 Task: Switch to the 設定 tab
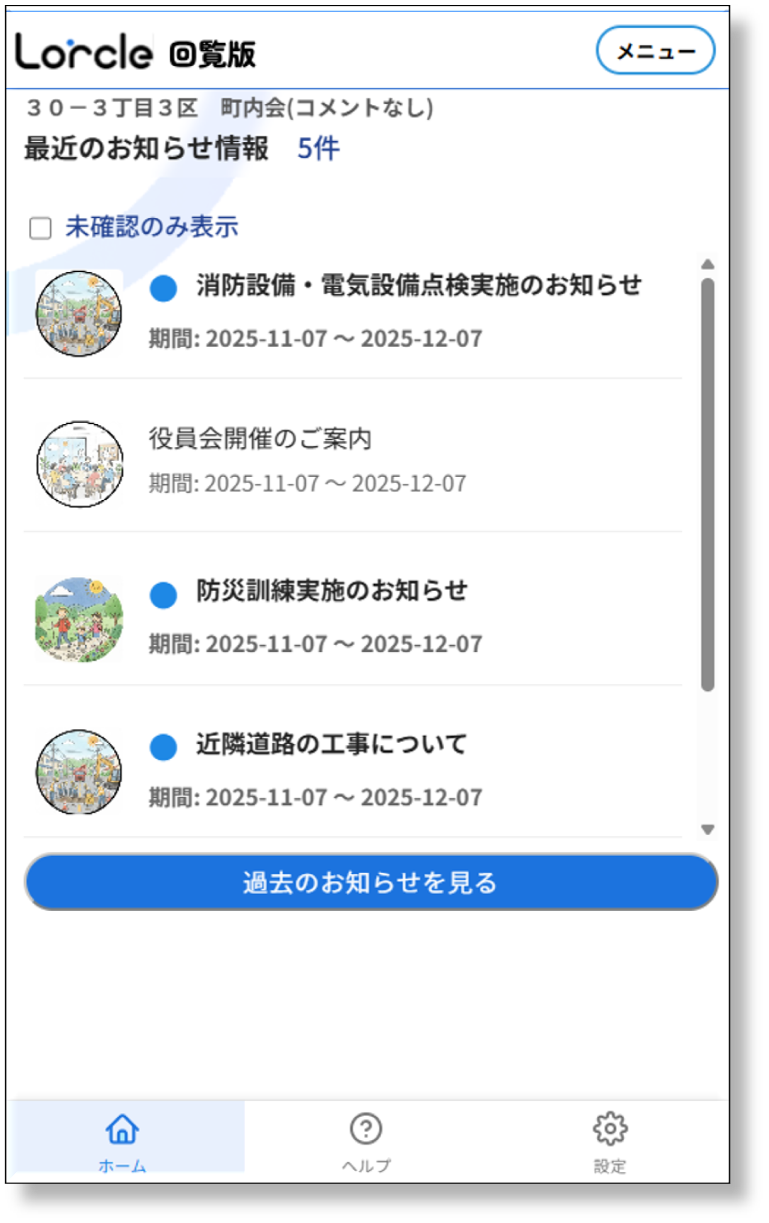click(610, 1140)
